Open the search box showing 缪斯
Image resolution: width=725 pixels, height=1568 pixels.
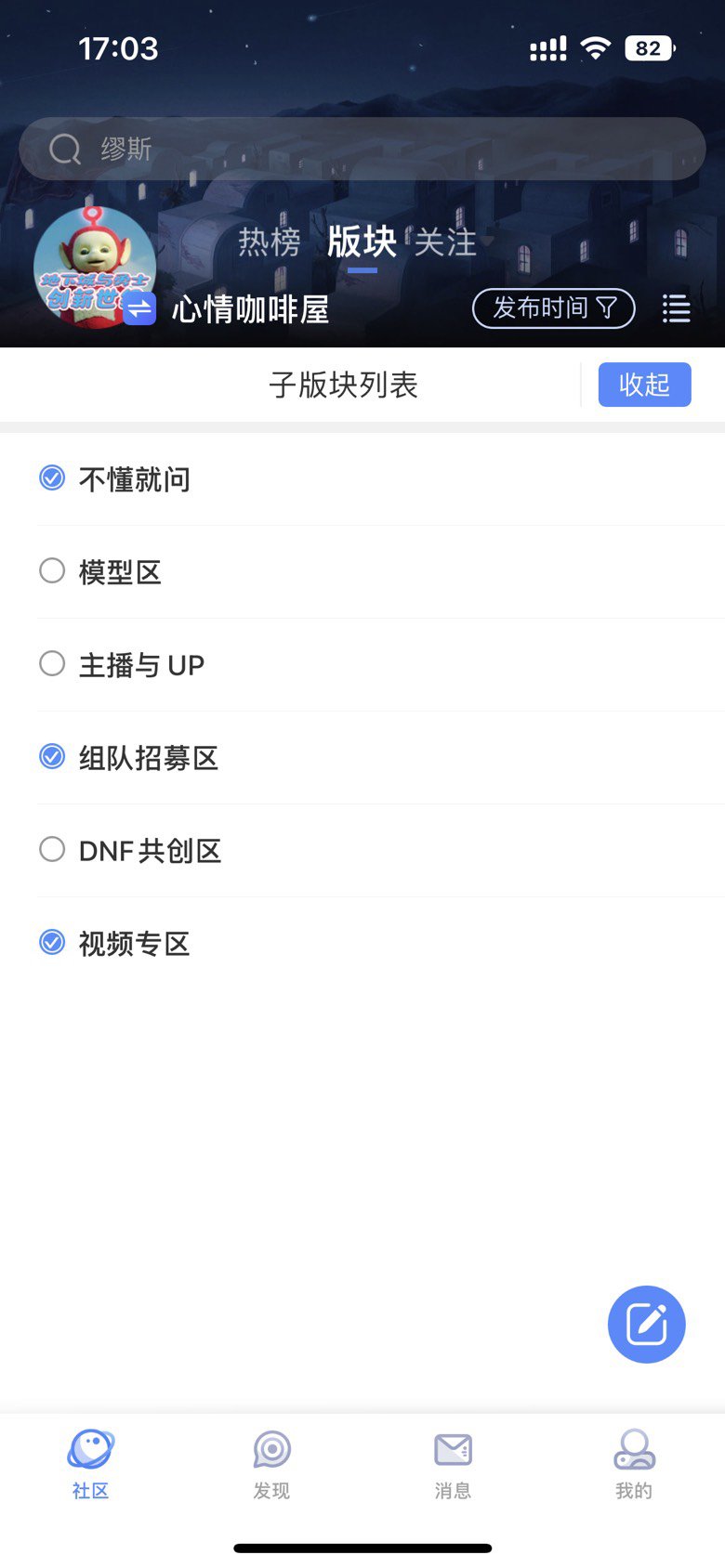click(362, 149)
